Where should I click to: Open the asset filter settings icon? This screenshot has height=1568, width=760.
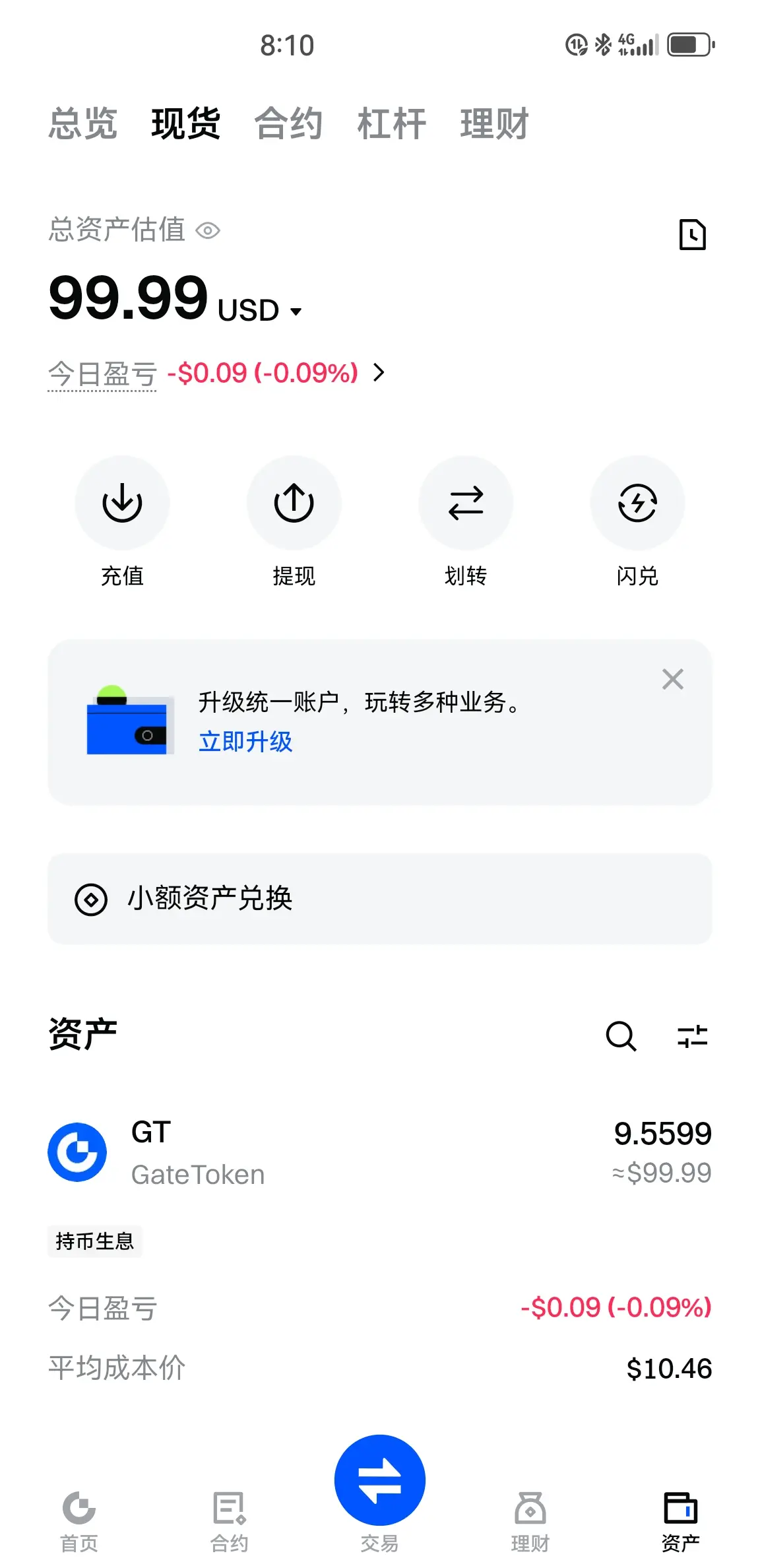point(692,1036)
